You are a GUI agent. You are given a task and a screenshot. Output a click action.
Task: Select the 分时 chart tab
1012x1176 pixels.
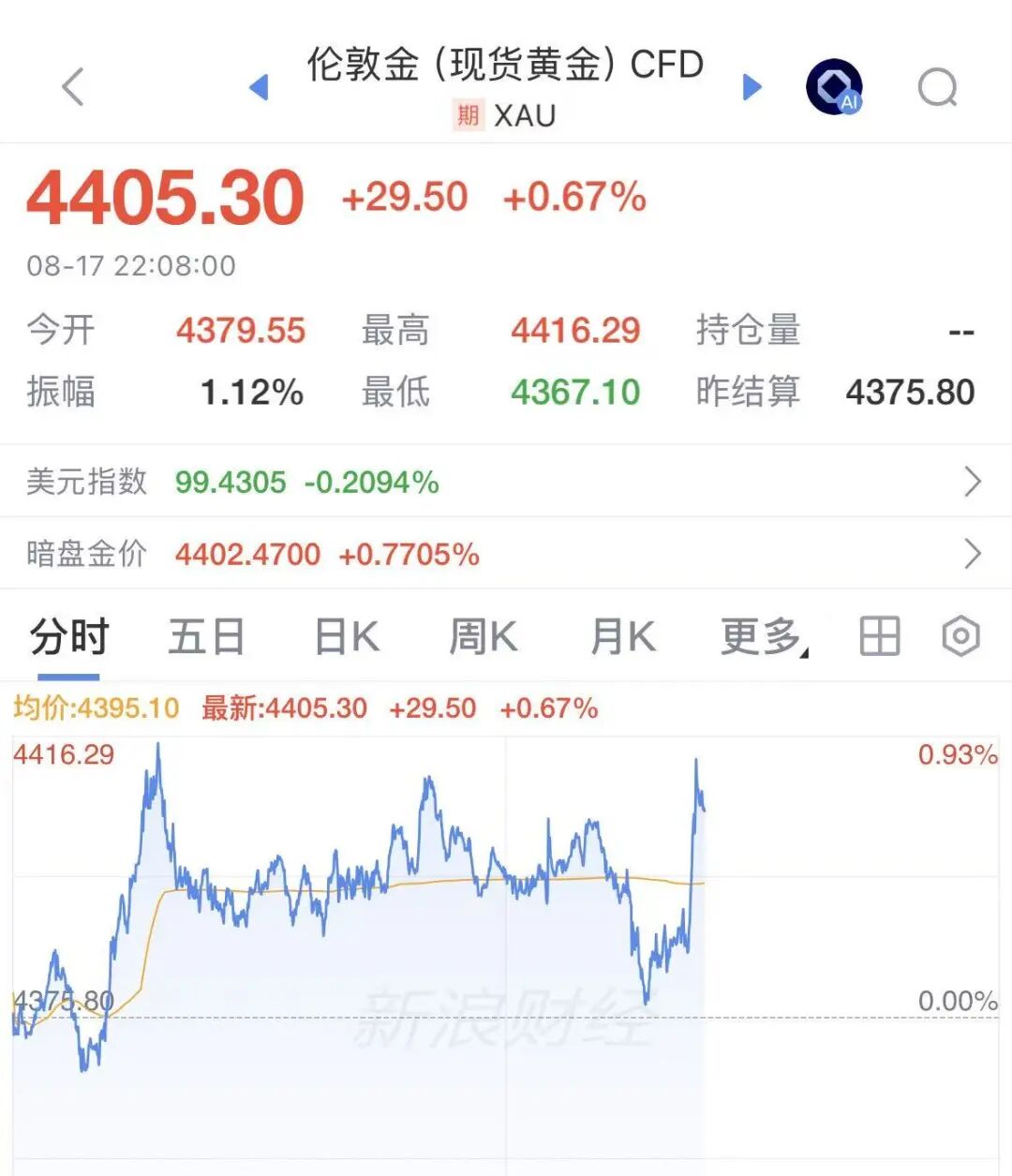(x=69, y=637)
